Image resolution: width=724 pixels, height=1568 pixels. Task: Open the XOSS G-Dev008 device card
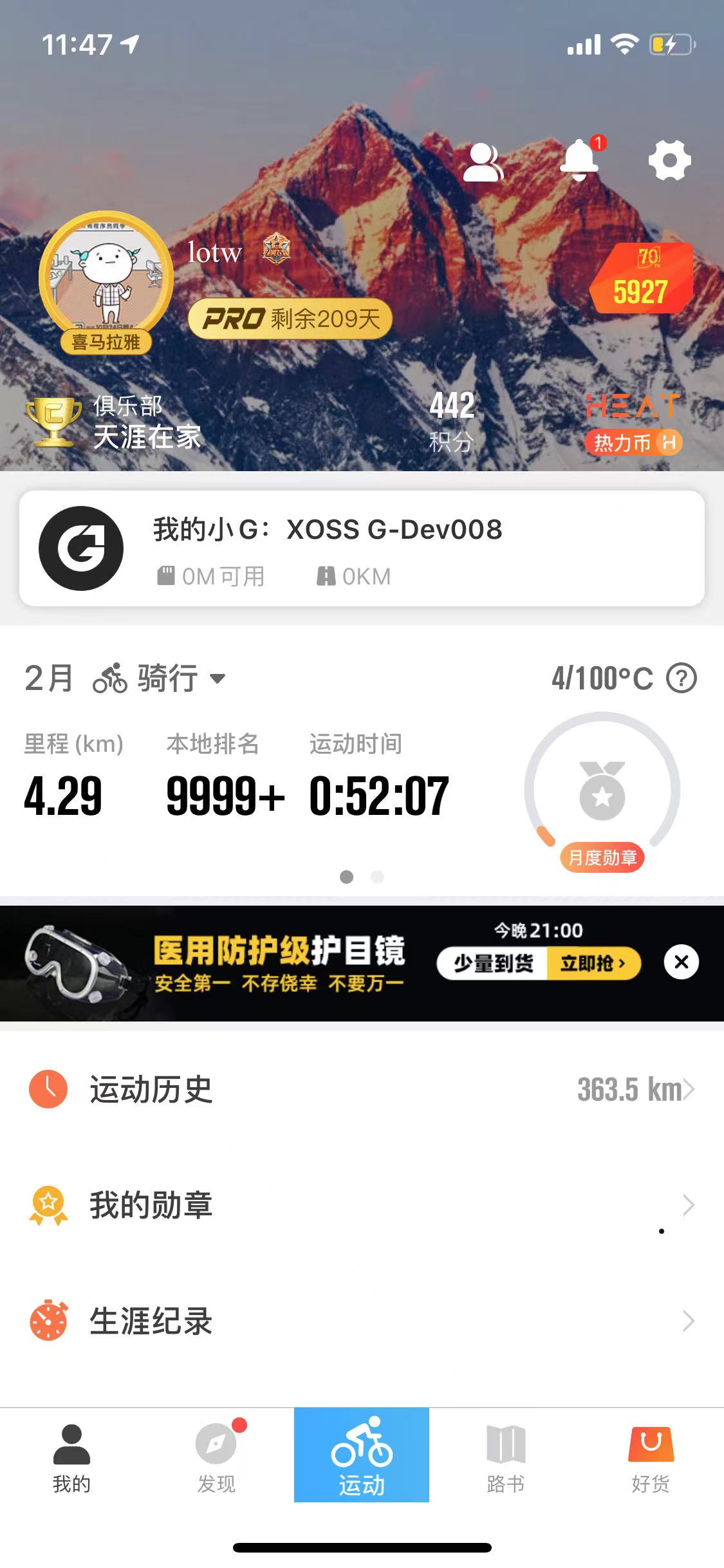point(362,548)
